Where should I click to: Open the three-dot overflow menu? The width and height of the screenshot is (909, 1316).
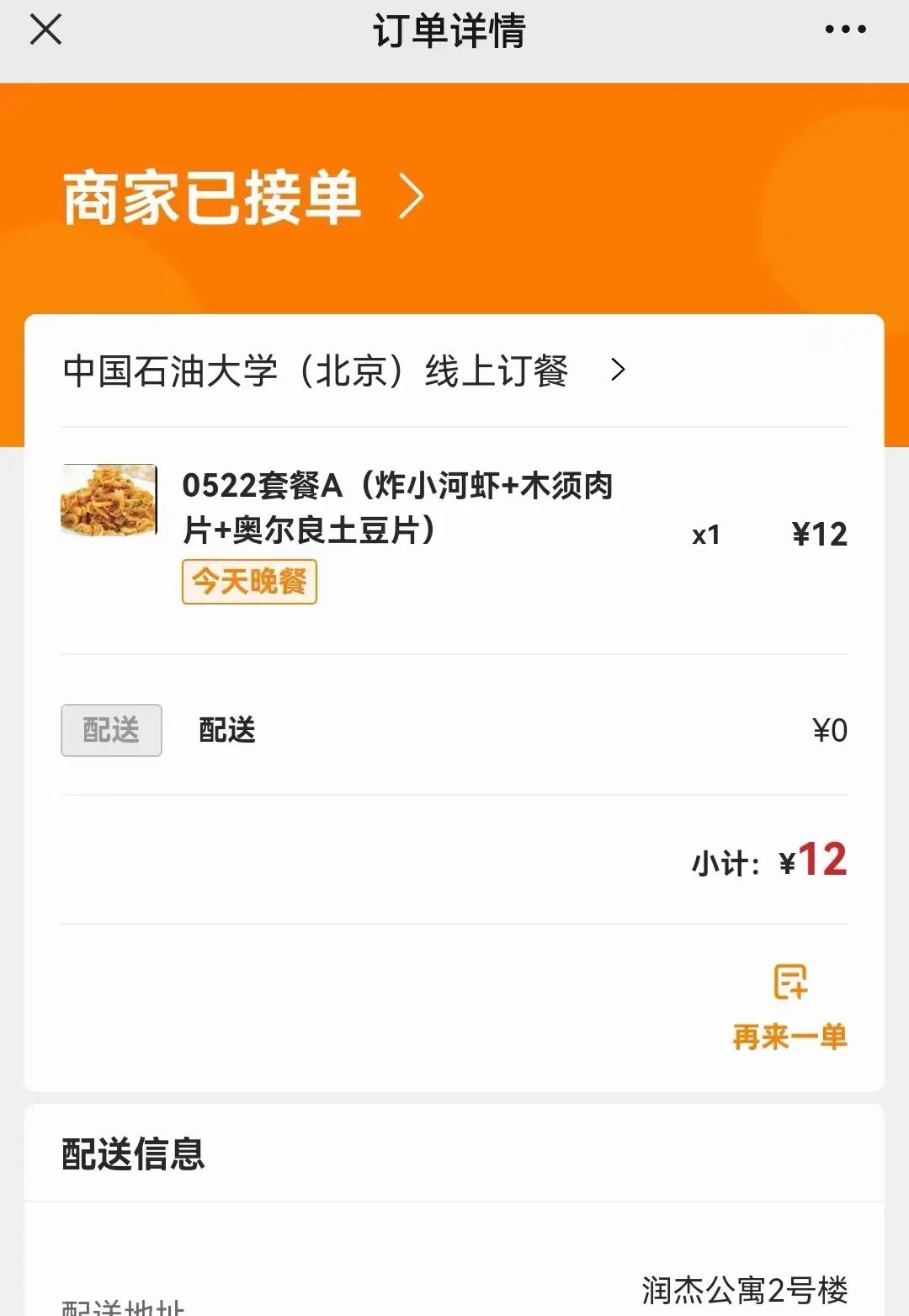tap(845, 30)
